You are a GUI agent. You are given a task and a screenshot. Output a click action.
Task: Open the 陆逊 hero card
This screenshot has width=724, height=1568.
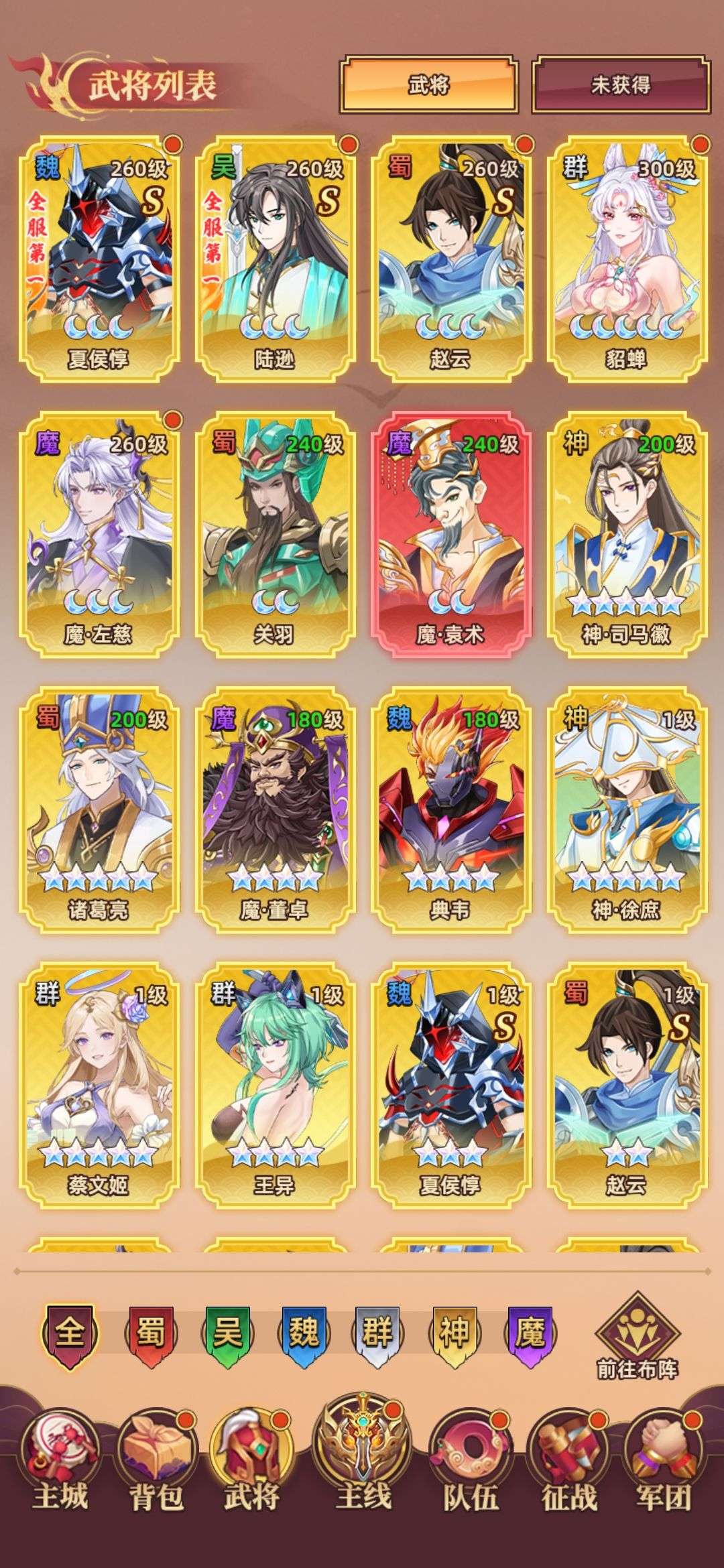pos(275,259)
